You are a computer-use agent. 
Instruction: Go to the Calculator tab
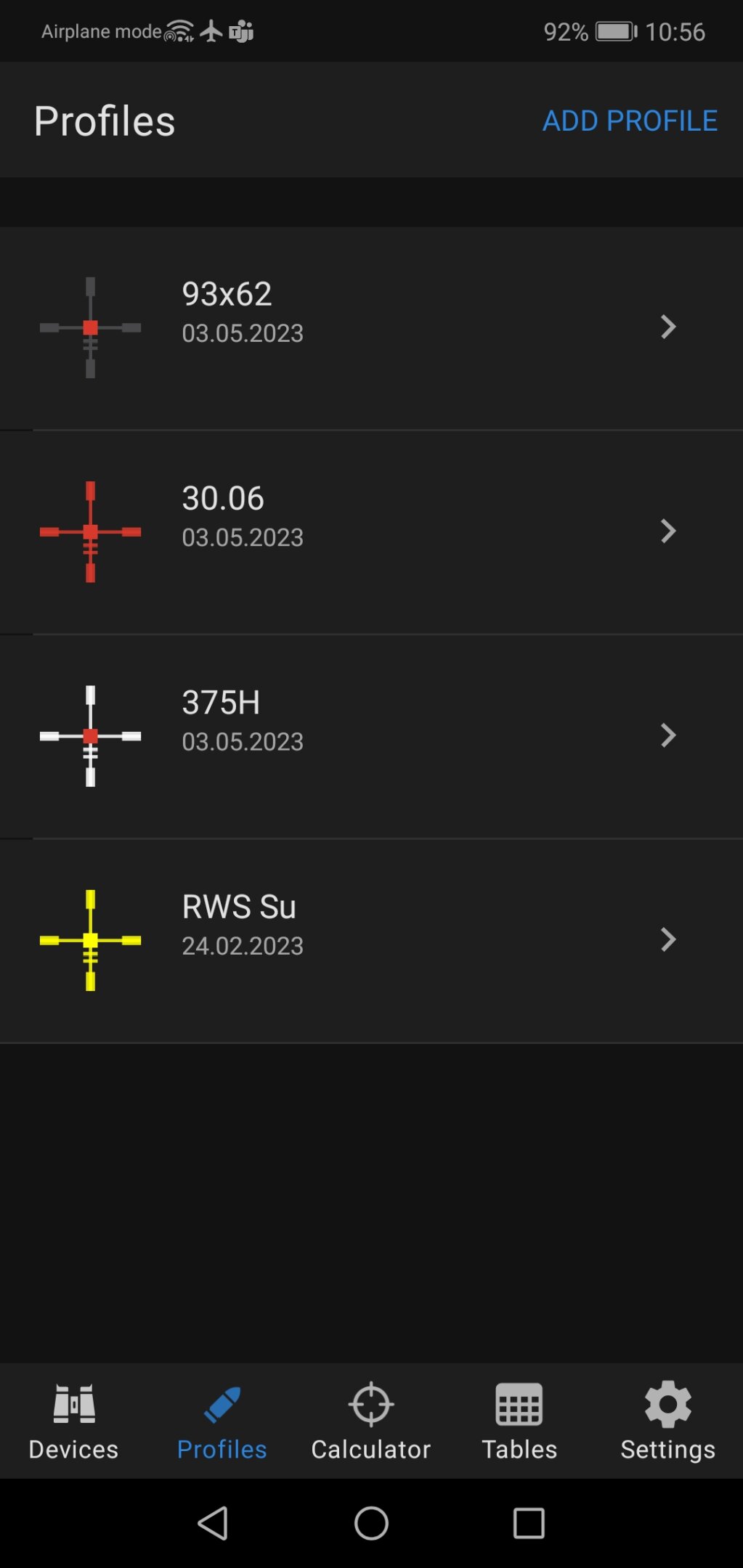370,1421
